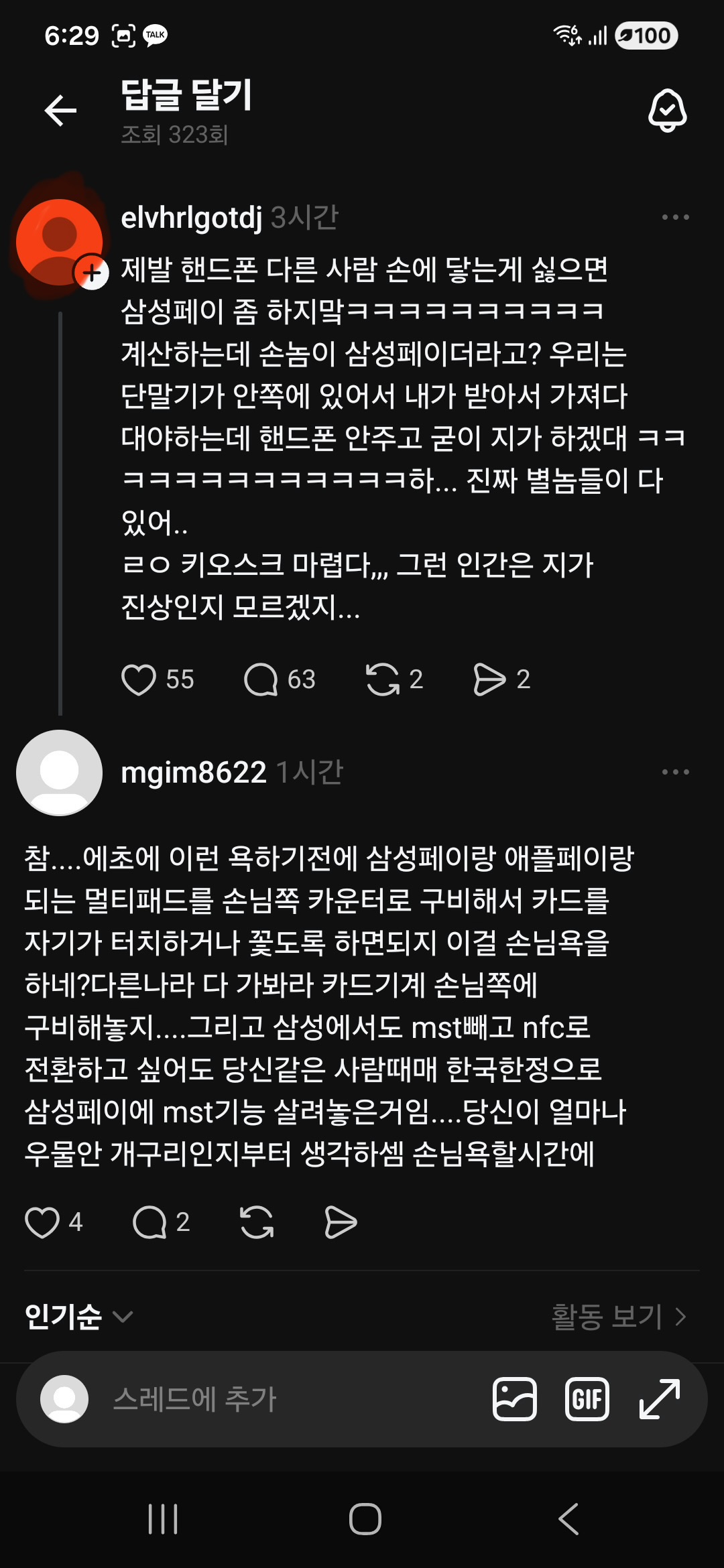
Task: Open comments on elvhrlgotdj's post
Action: (x=261, y=679)
